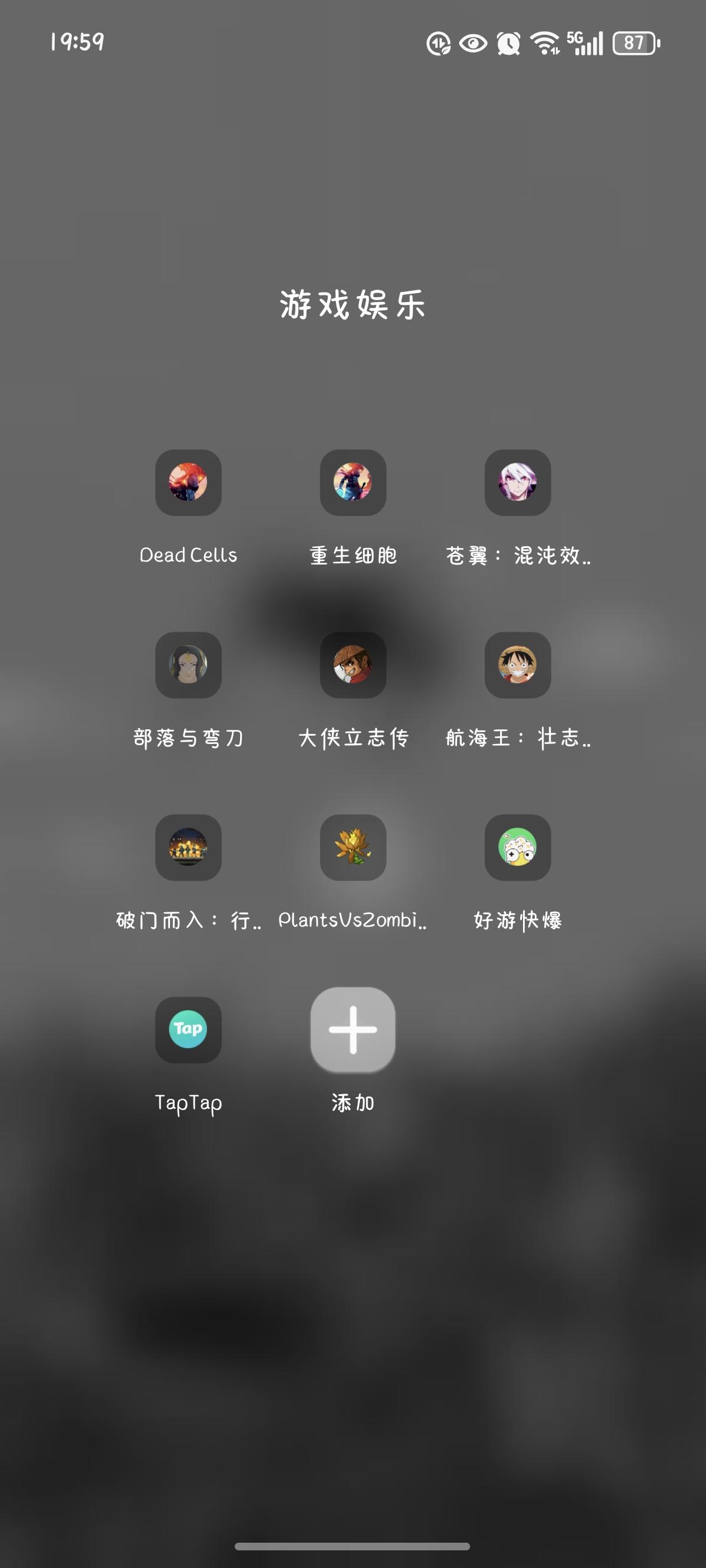
Task: Launch the Dead Cells game
Action: click(x=188, y=484)
